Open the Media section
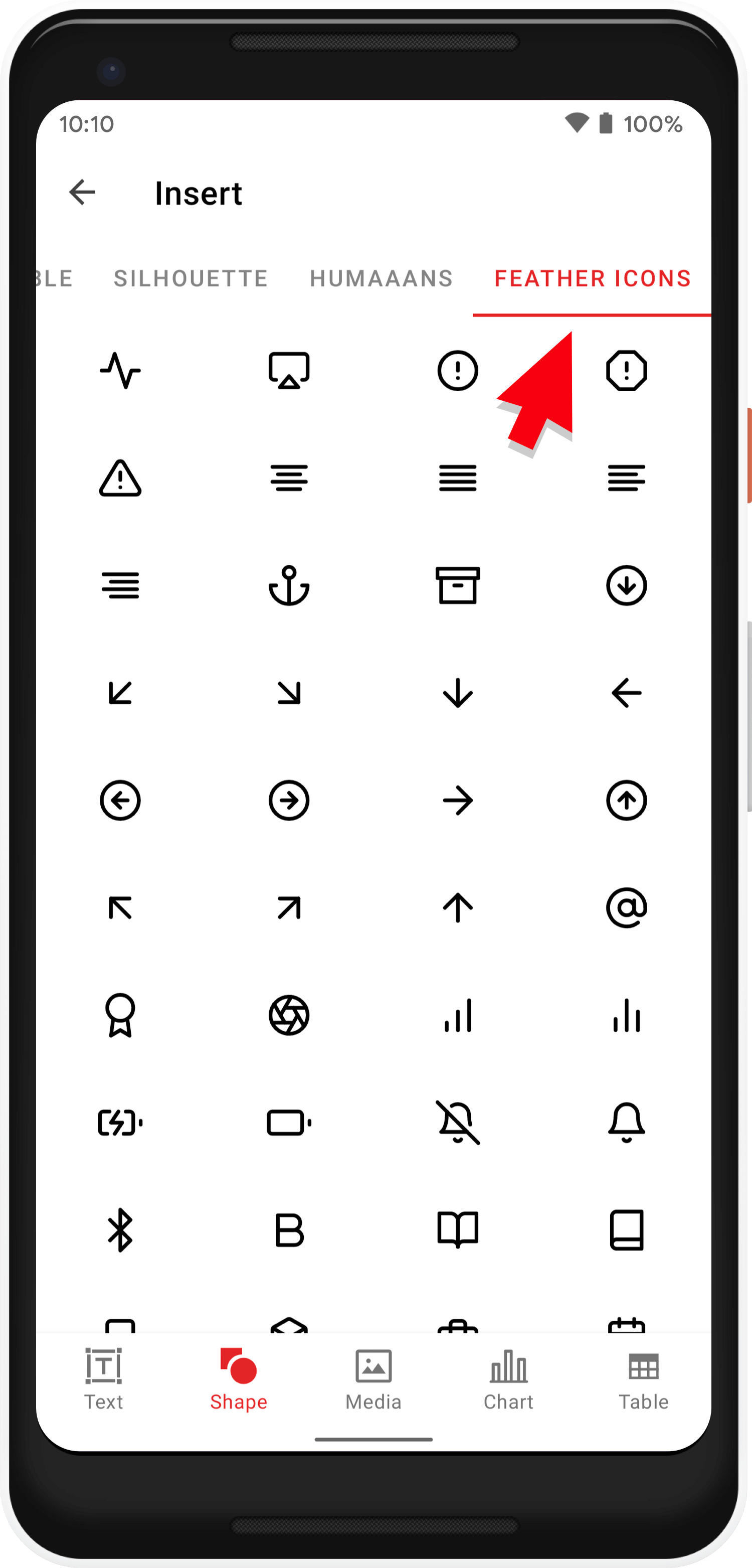Screen dimensions: 752x1568 [373, 1379]
